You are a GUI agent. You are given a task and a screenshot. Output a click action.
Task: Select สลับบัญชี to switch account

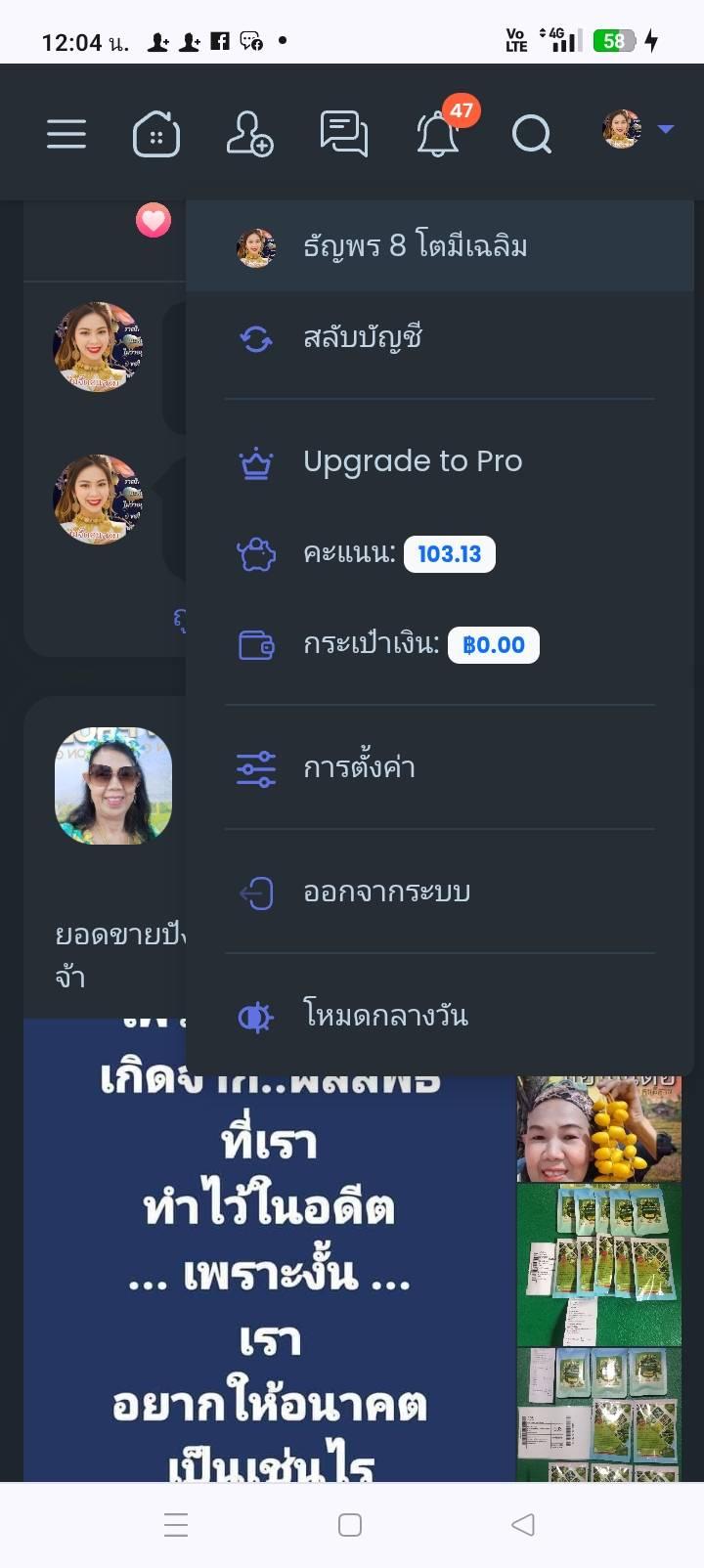362,338
